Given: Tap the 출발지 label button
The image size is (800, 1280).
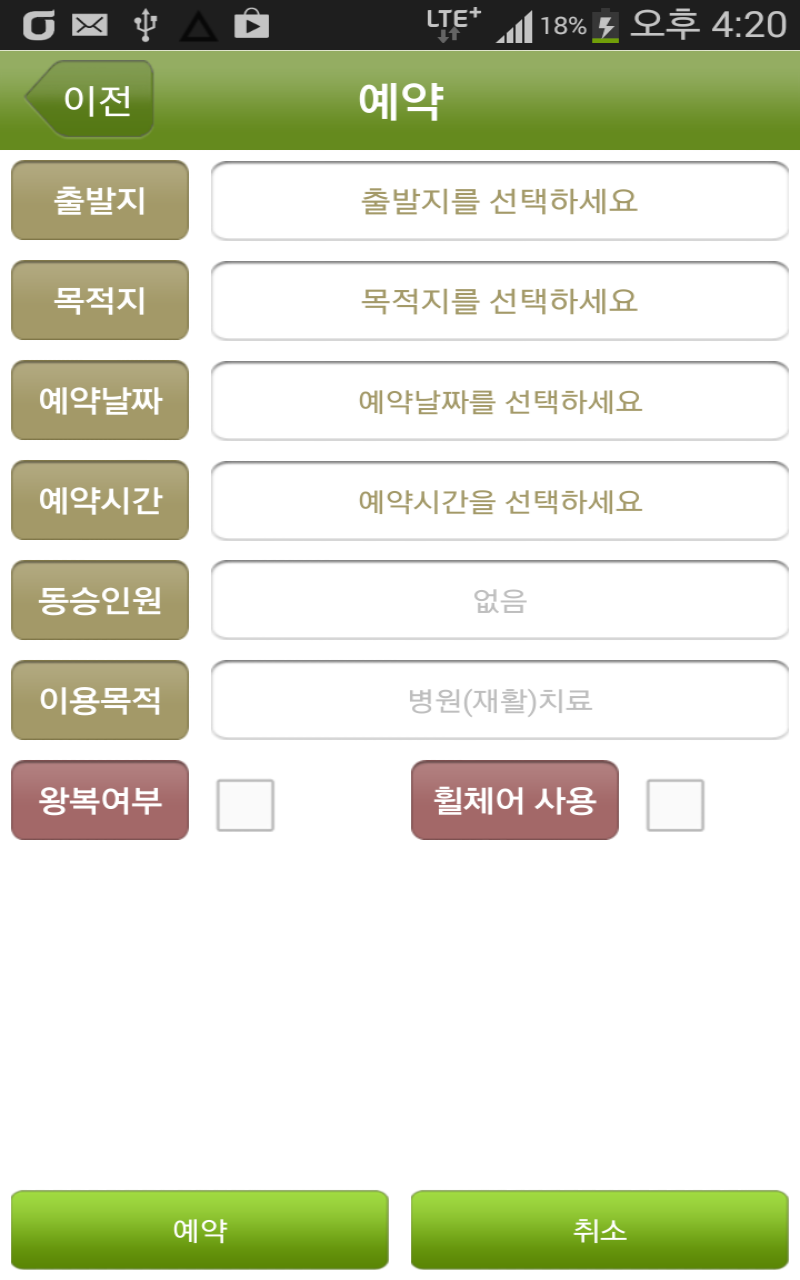Looking at the screenshot, I should (100, 200).
